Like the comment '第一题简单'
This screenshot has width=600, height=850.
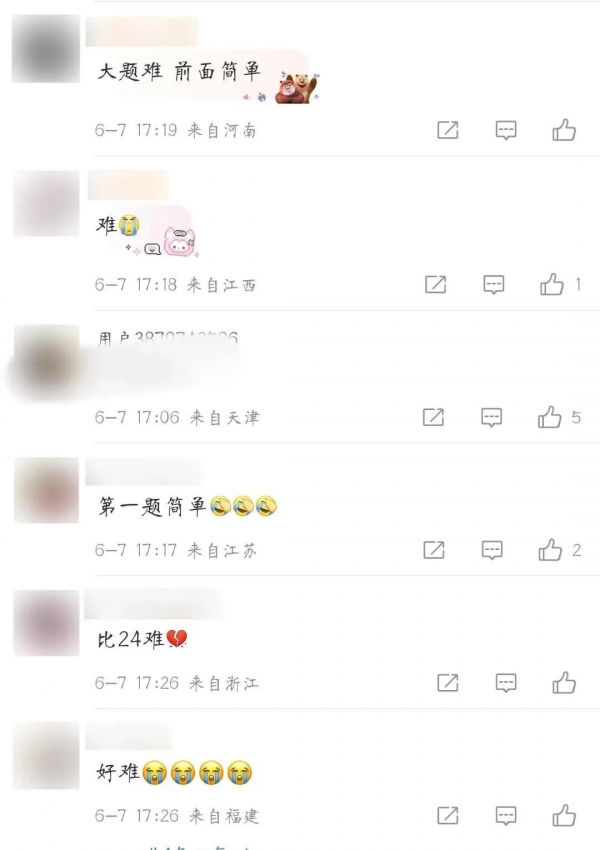click(x=550, y=549)
